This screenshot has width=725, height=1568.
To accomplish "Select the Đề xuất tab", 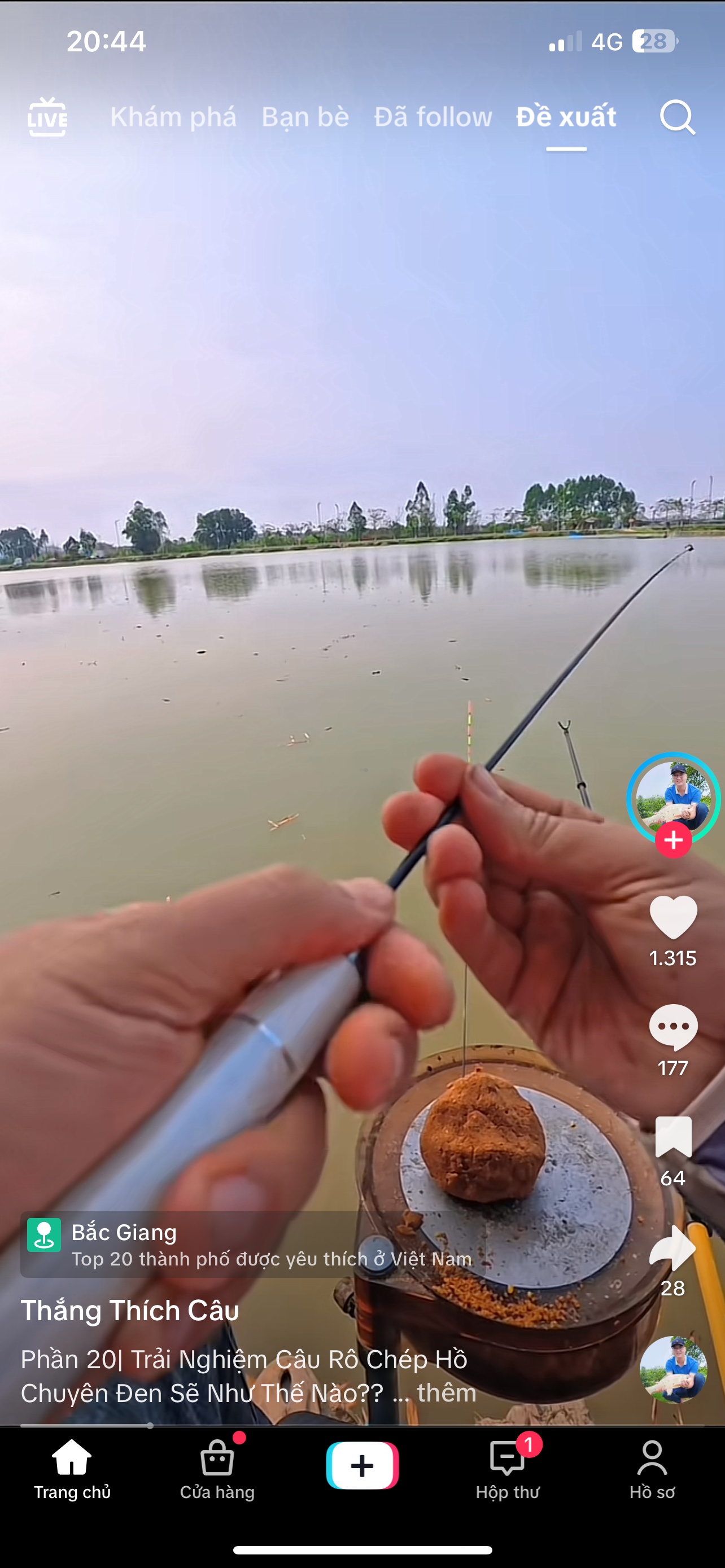I will pos(566,117).
